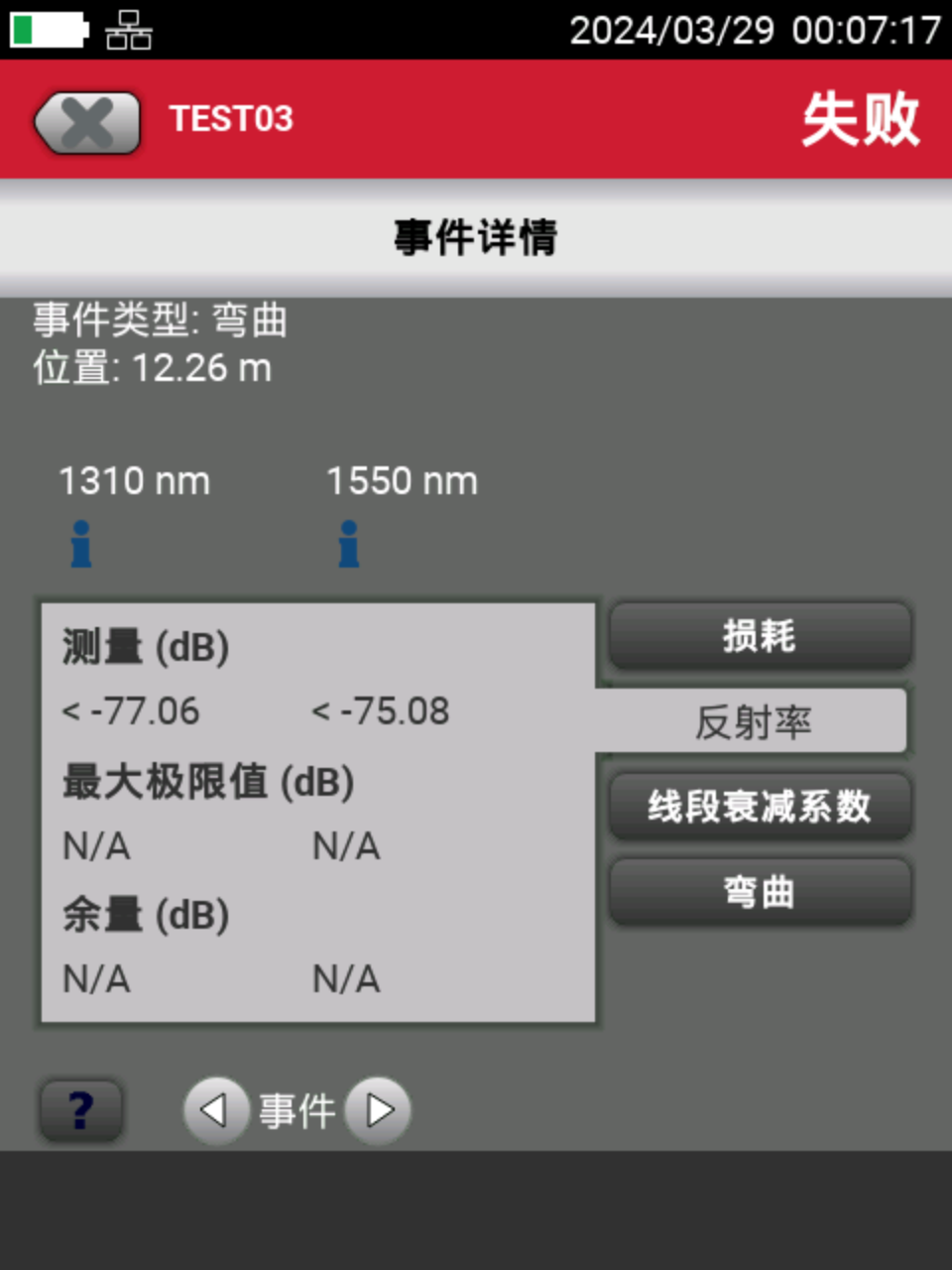Image resolution: width=952 pixels, height=1270 pixels.
Task: Switch to the 损耗 tab
Action: [760, 636]
